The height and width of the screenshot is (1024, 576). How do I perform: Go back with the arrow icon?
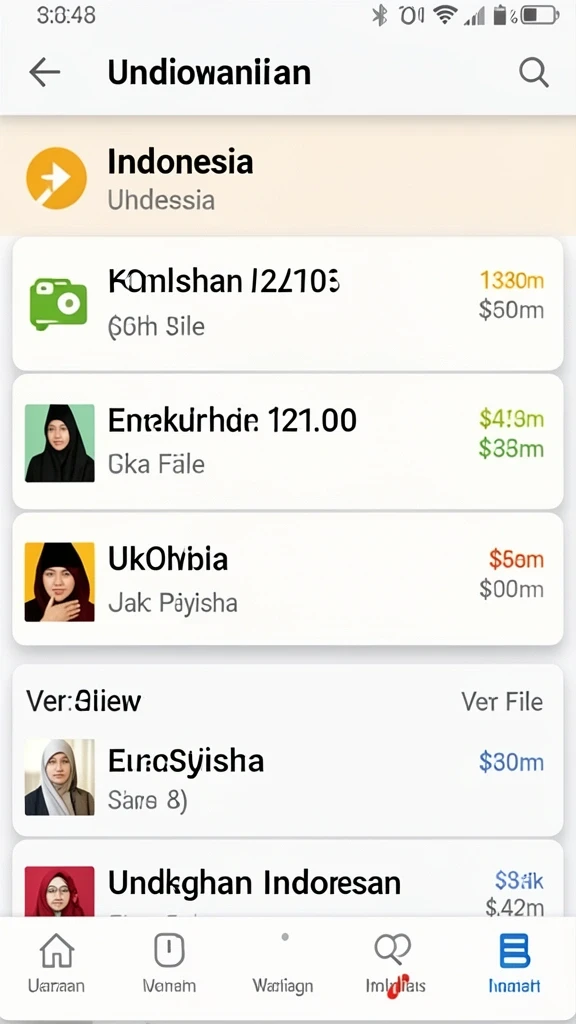(x=44, y=72)
